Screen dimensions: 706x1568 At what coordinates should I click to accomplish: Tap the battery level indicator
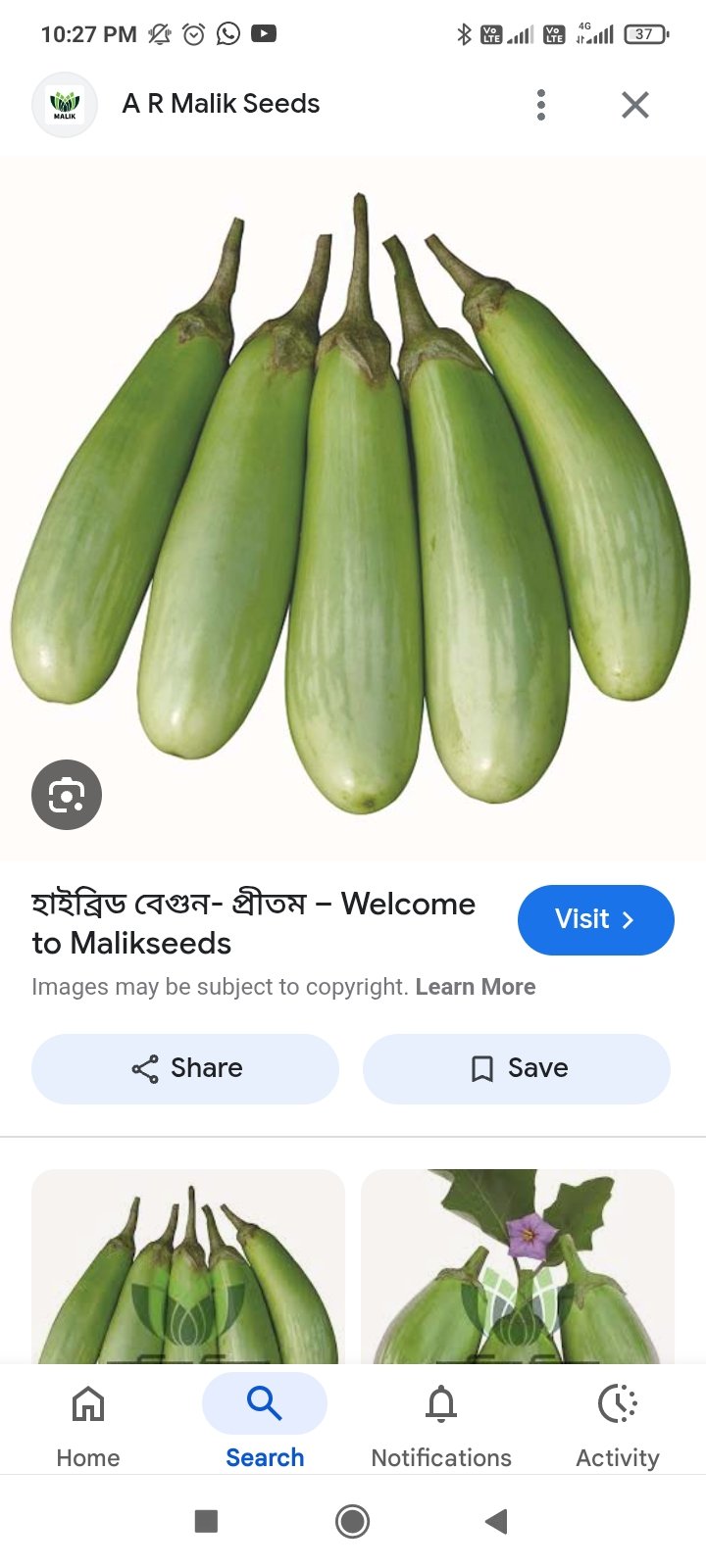click(644, 32)
